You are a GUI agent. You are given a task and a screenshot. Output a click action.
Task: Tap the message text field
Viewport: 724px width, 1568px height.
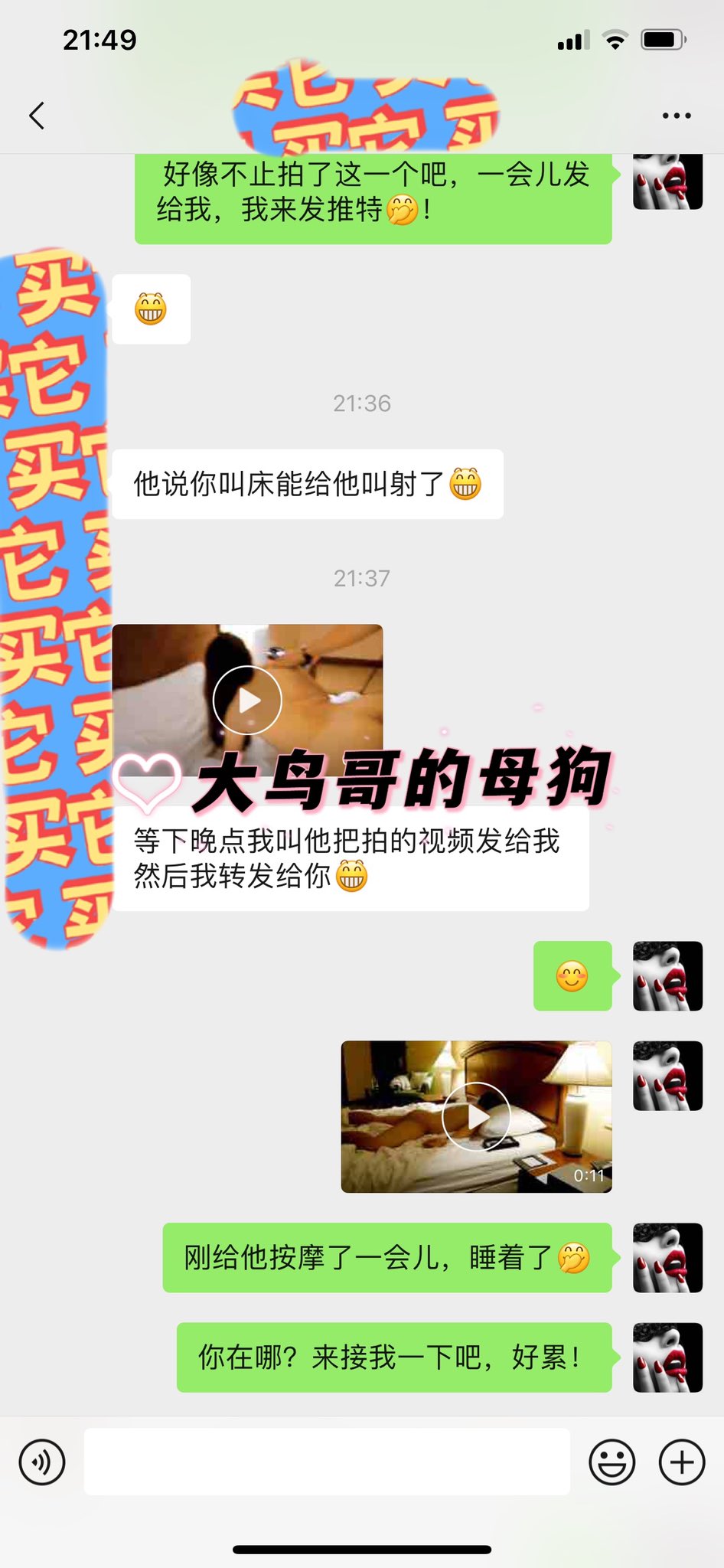[327, 1461]
